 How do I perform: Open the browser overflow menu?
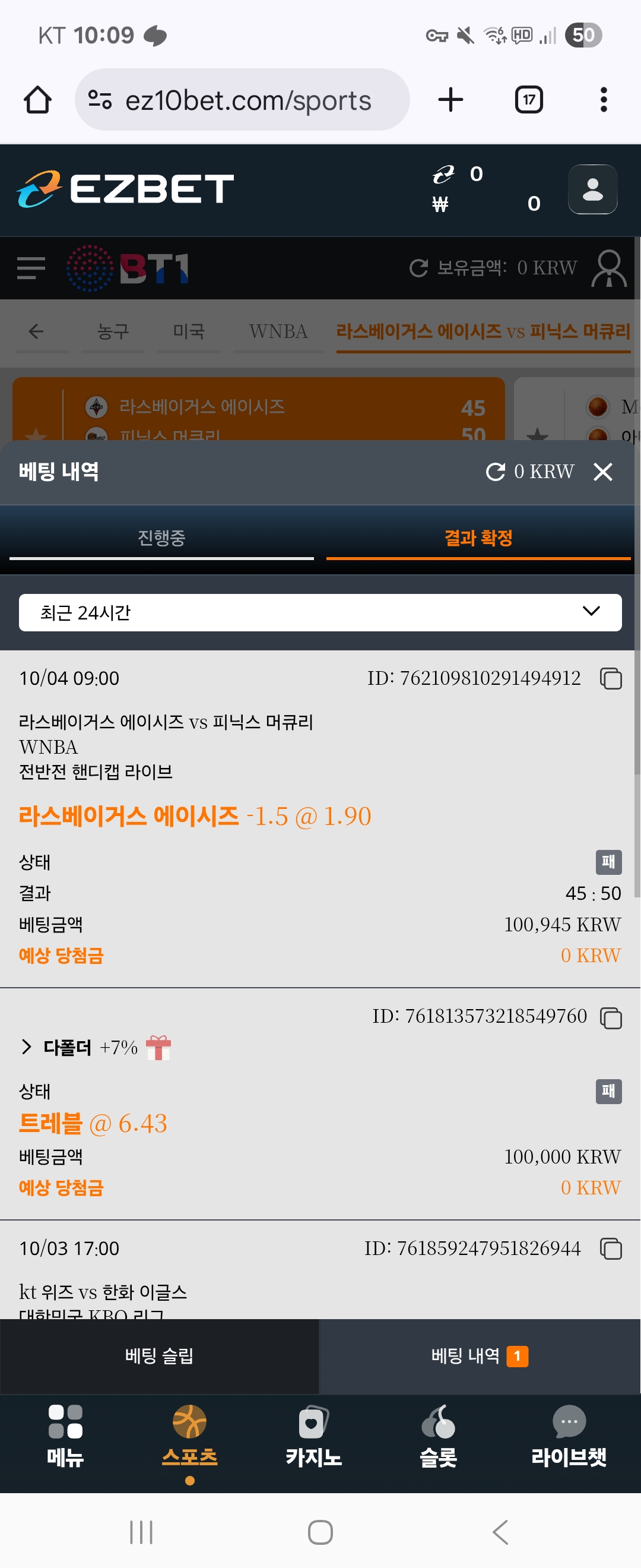pyautogui.click(x=603, y=100)
